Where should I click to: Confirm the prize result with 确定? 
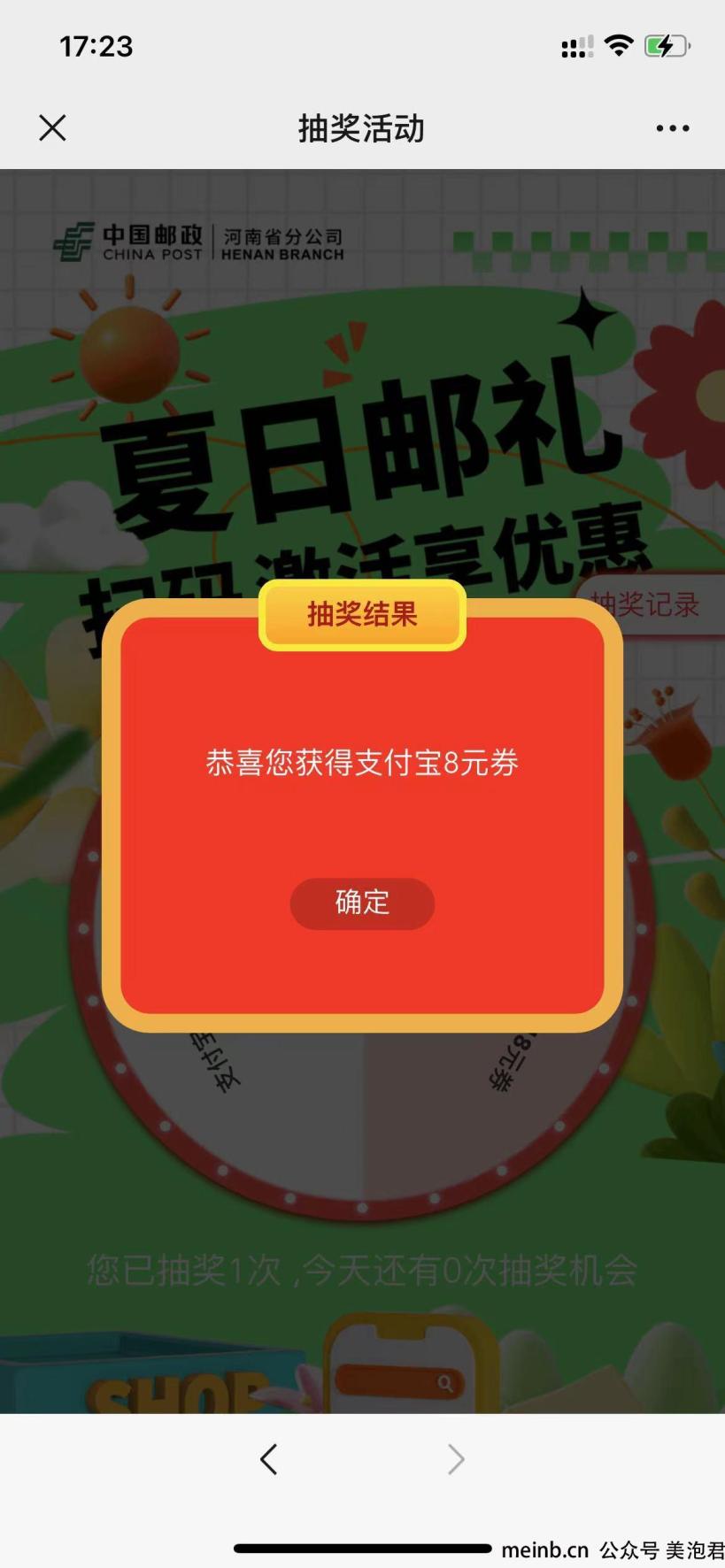pos(362,903)
